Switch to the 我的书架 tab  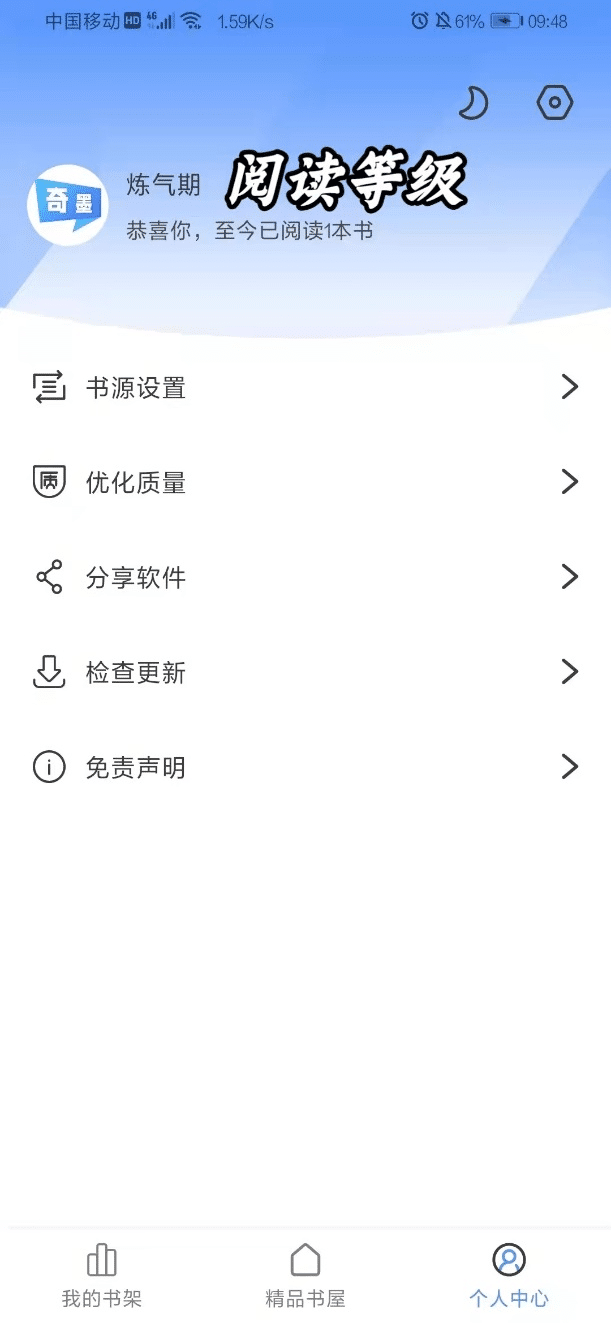102,1276
